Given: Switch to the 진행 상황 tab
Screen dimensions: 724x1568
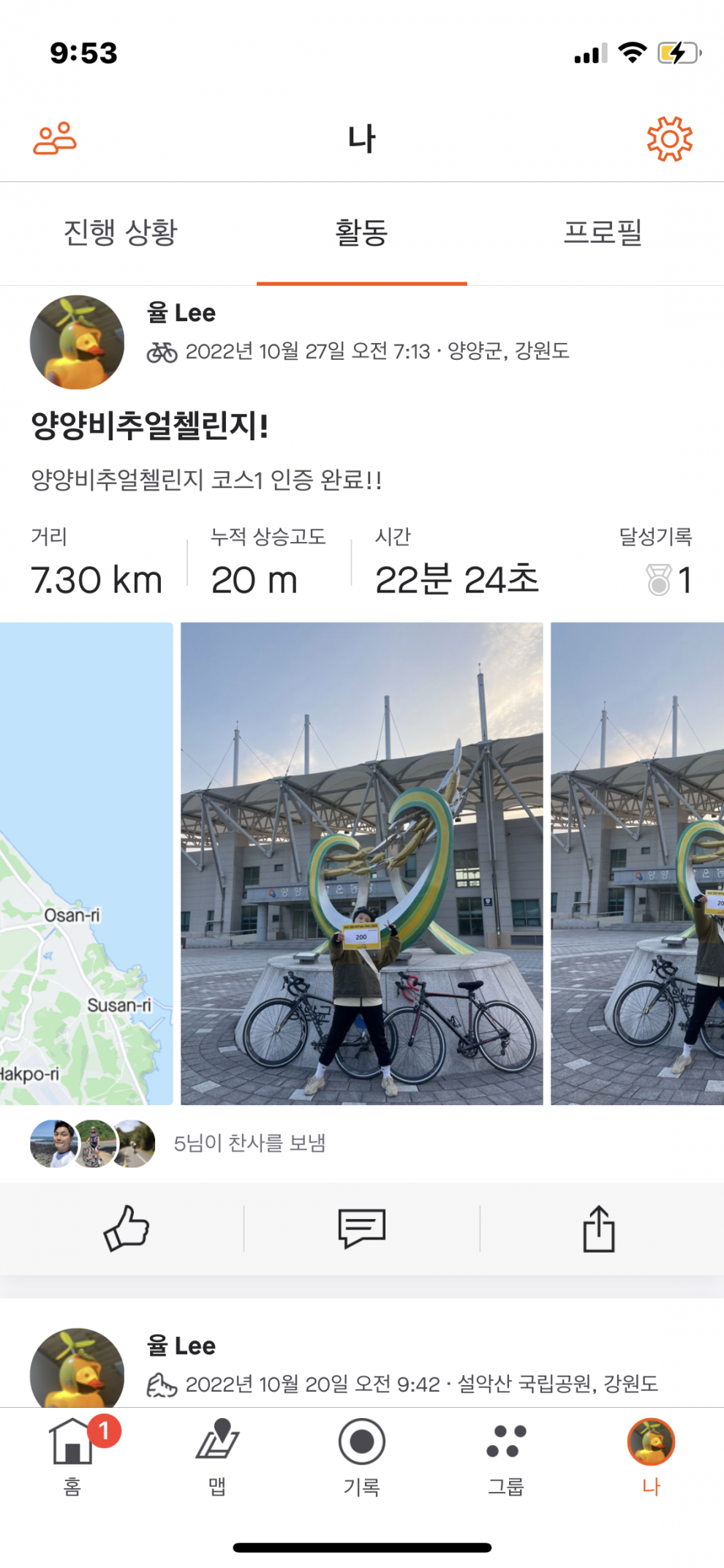Looking at the screenshot, I should click(x=121, y=233).
